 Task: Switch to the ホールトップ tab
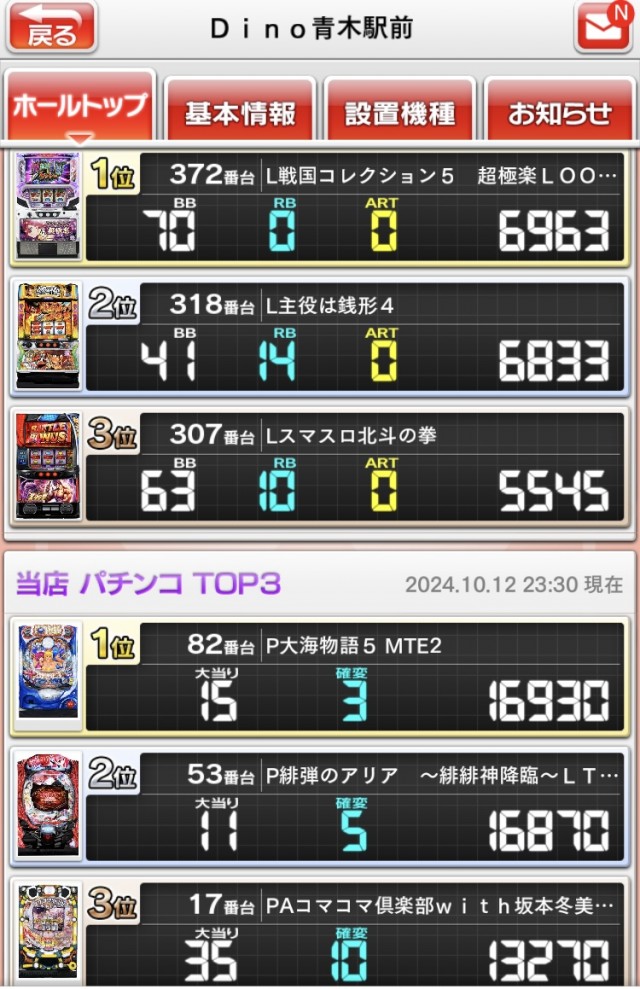pyautogui.click(x=80, y=107)
